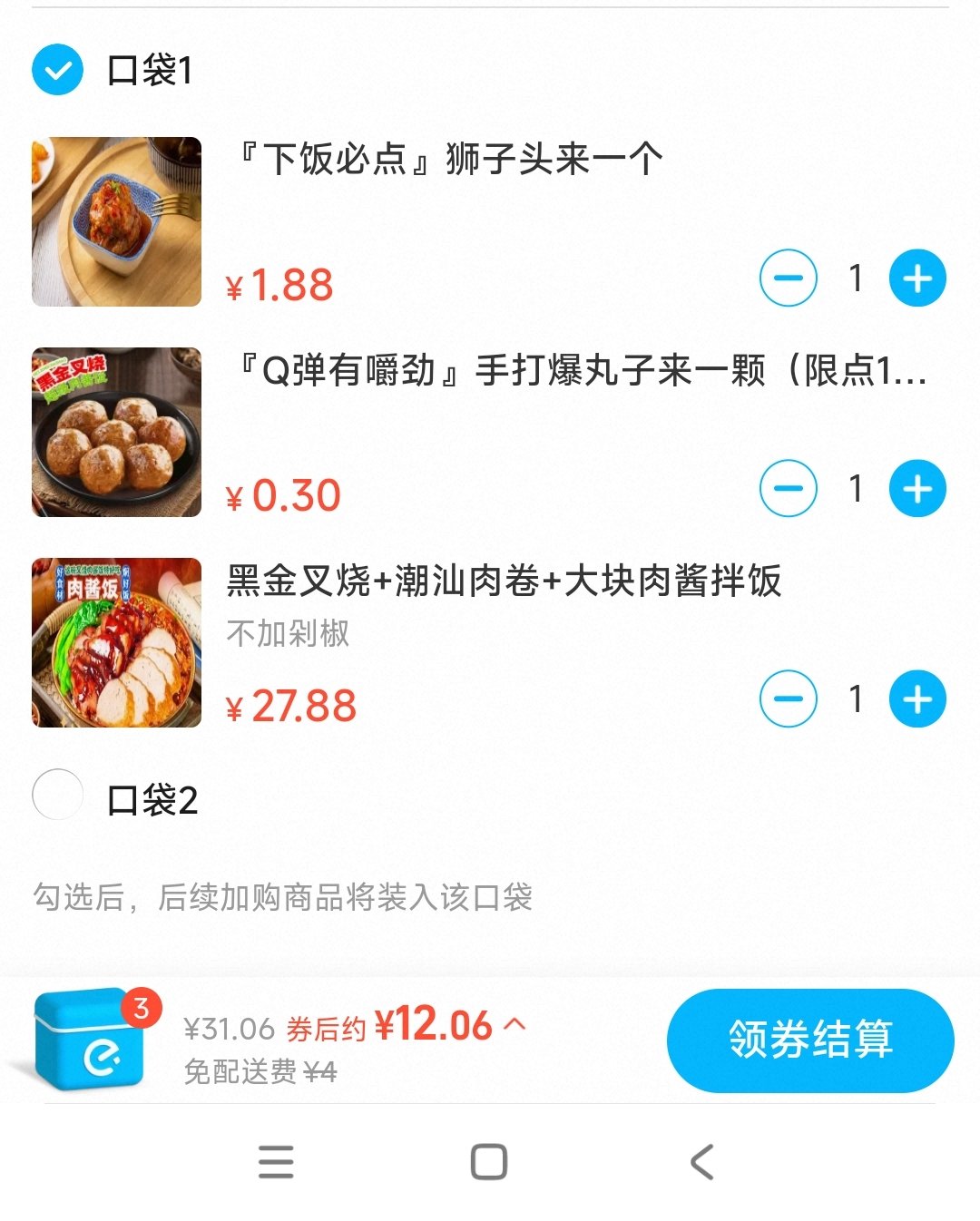Open the 手打爆丸子 item image
Viewport: 980px width, 1221px height.
click(x=116, y=432)
